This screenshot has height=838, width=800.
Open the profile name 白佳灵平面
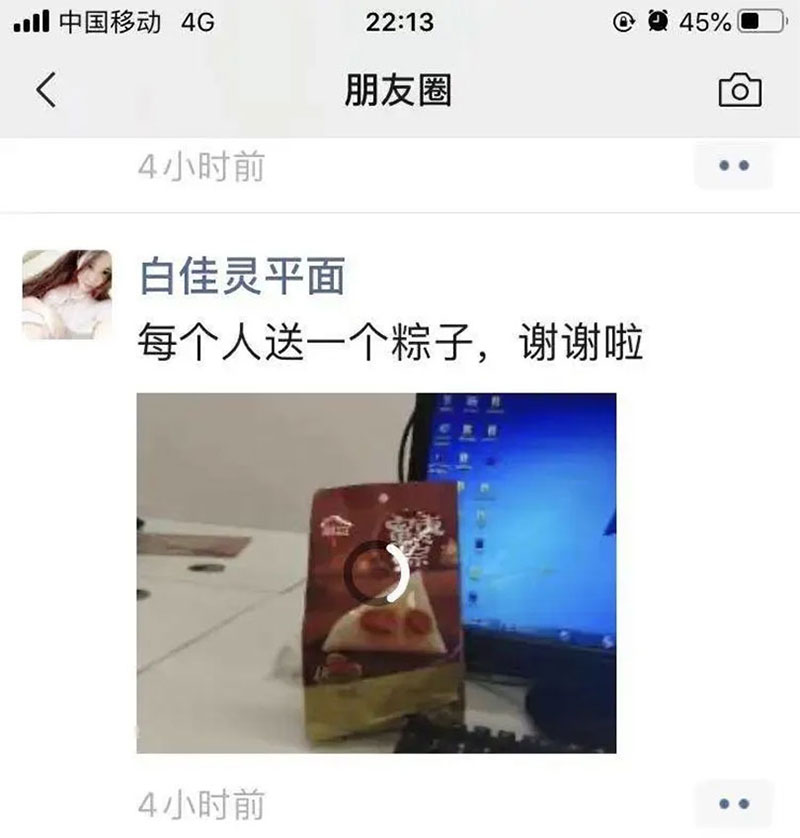click(x=241, y=276)
